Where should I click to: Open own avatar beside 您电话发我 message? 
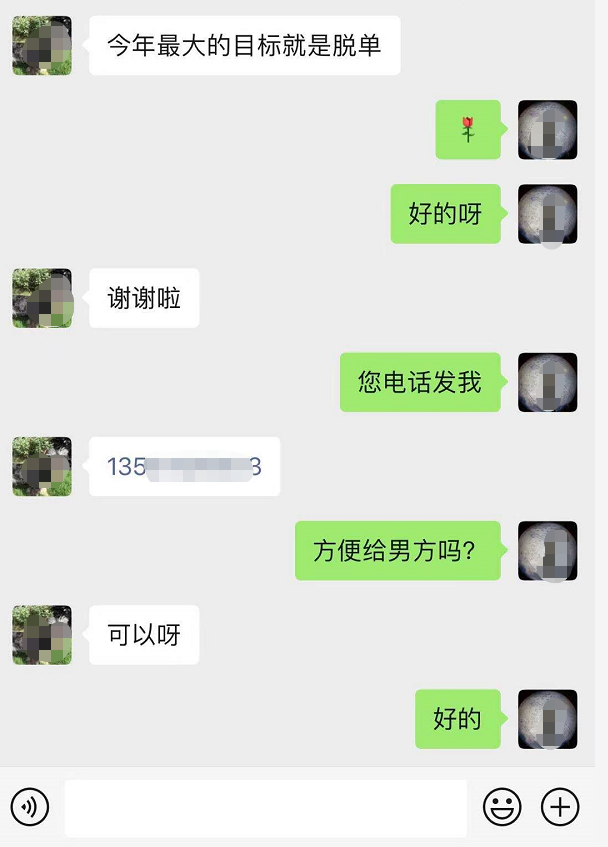(x=547, y=382)
